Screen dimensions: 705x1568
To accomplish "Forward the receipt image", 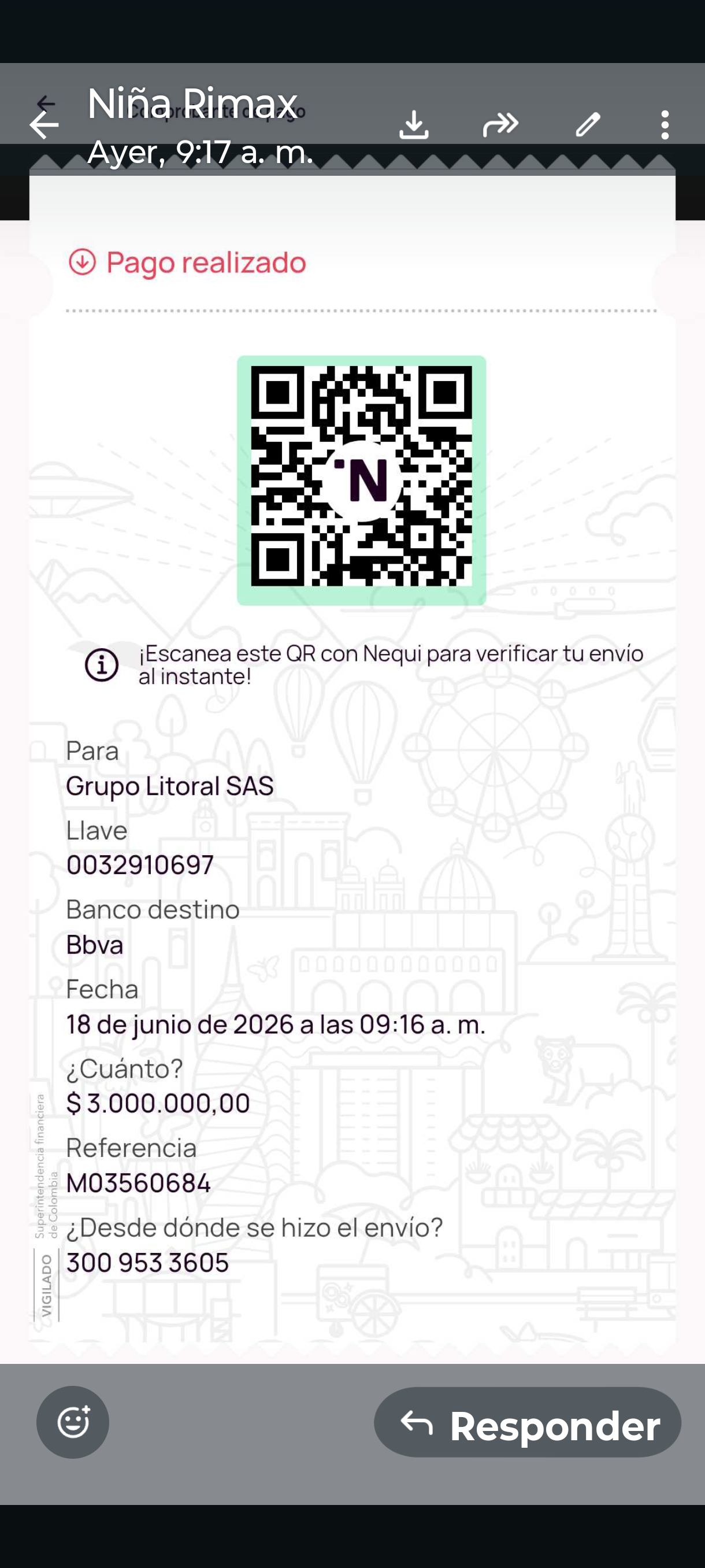I will tap(500, 125).
